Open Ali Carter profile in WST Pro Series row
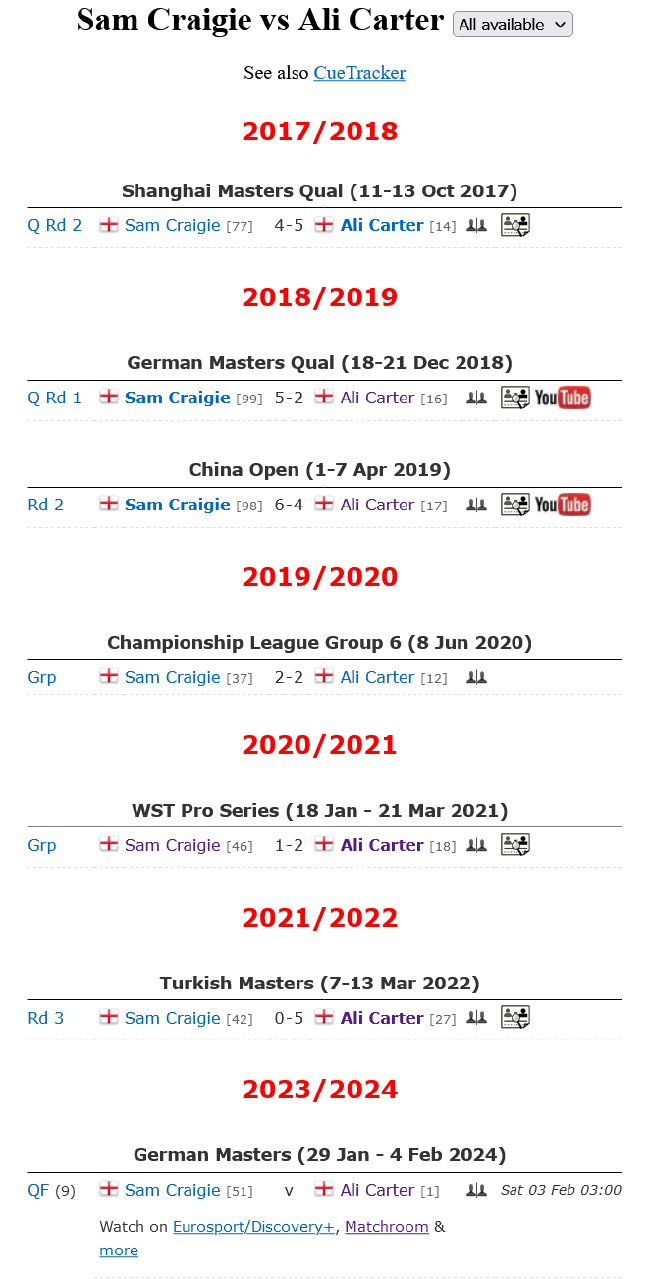 [382, 846]
